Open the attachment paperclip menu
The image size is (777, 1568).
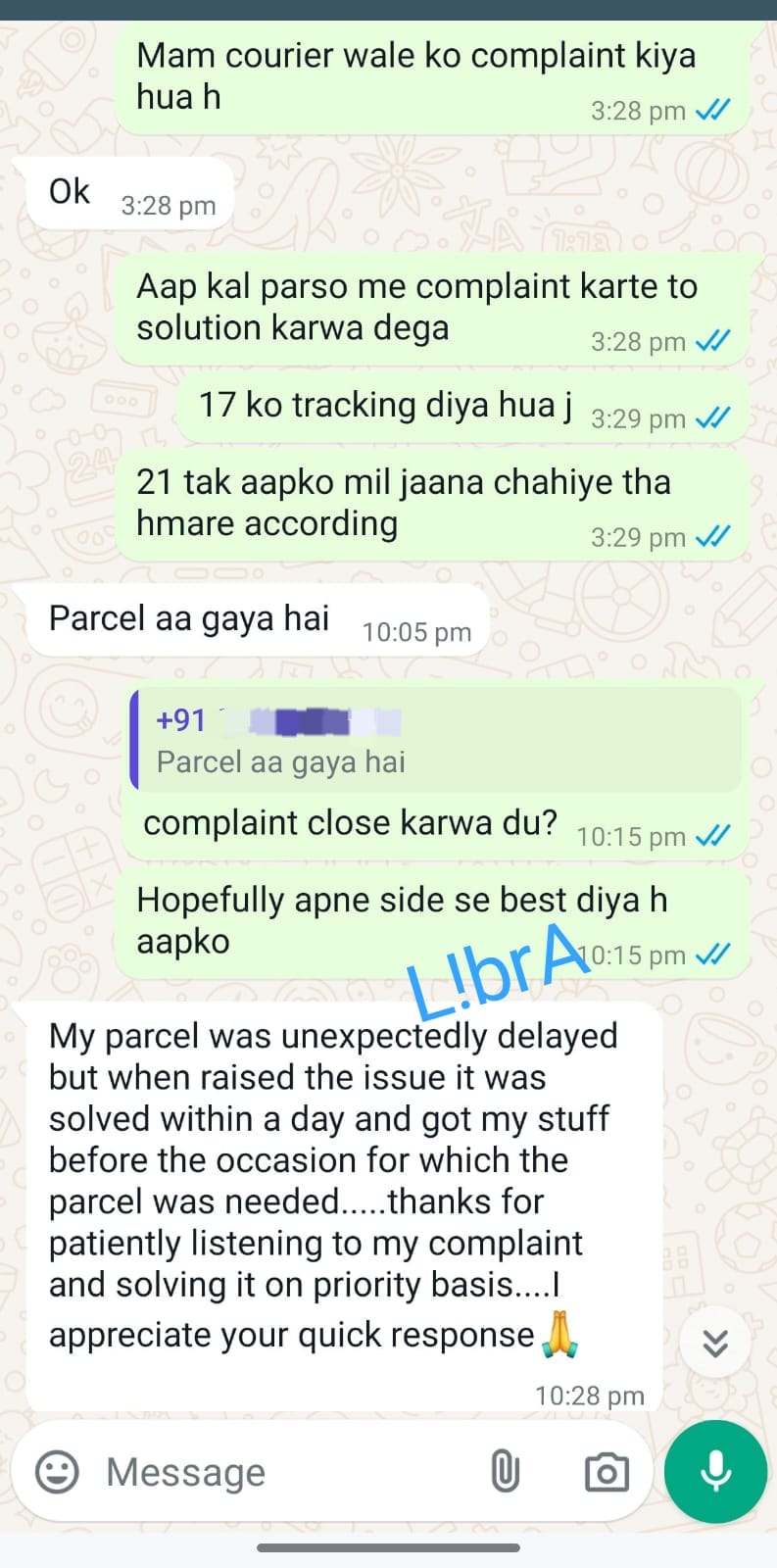click(505, 1472)
